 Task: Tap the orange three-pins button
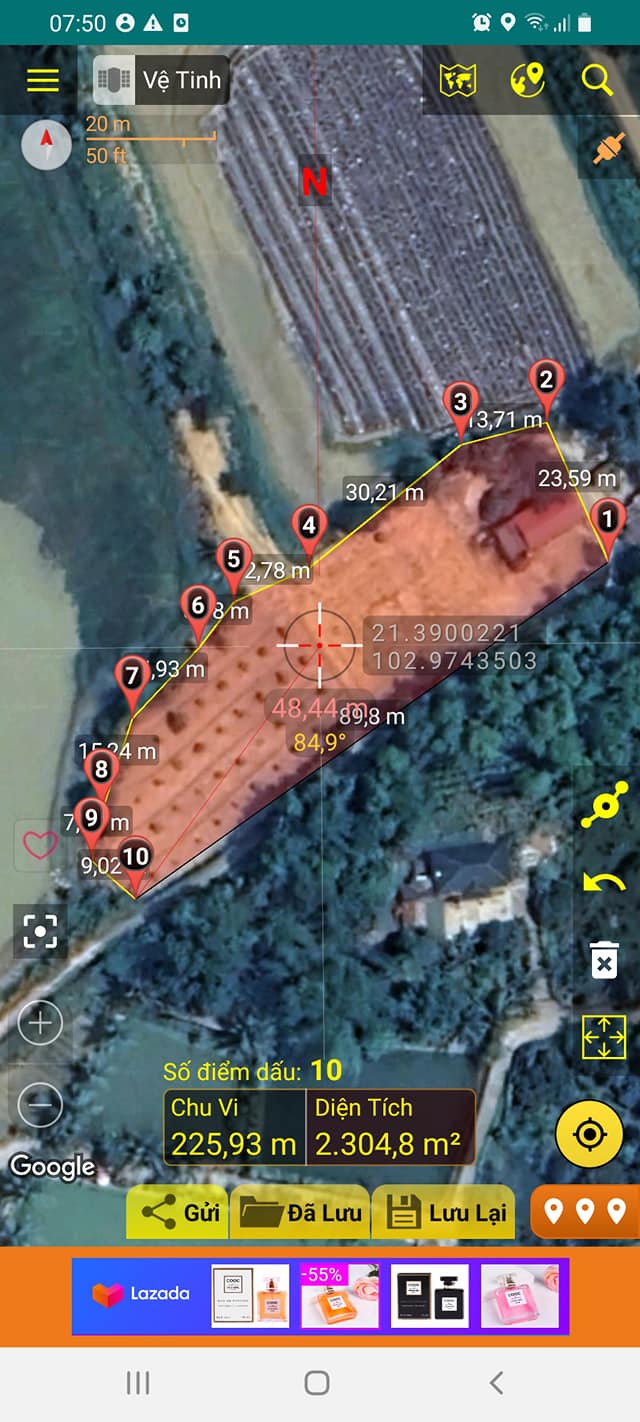tap(584, 1212)
